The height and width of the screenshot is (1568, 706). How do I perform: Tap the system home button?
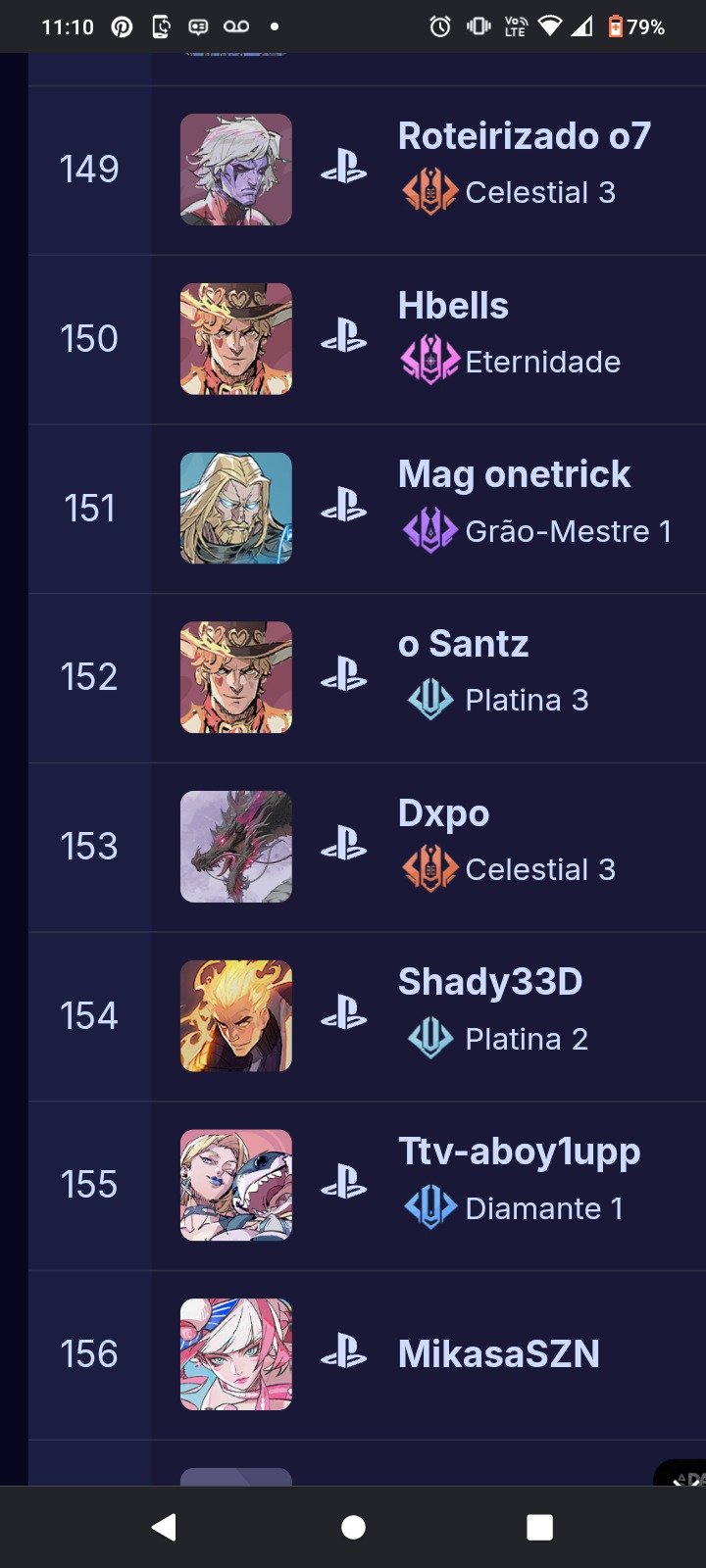pyautogui.click(x=353, y=1527)
